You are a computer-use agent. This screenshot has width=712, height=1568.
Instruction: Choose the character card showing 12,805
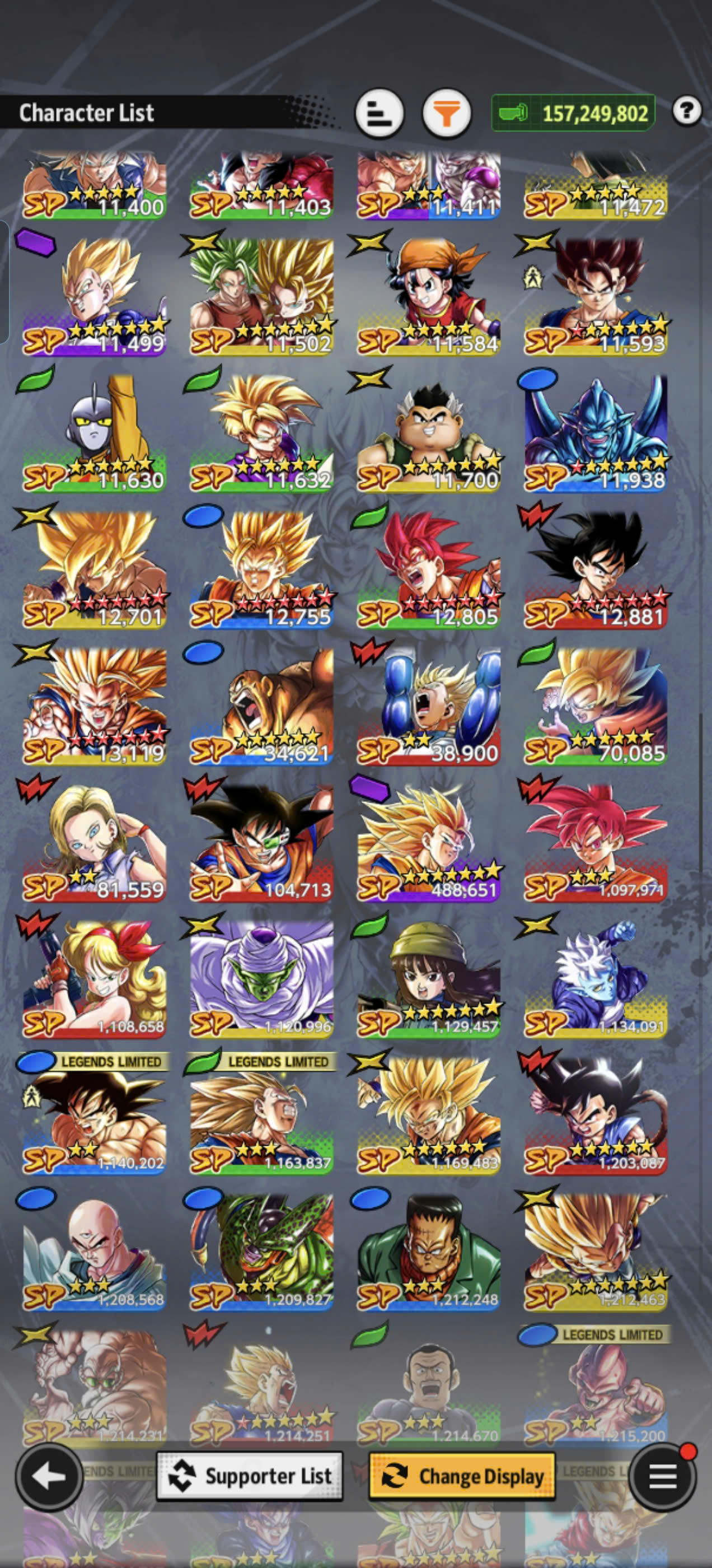point(428,568)
